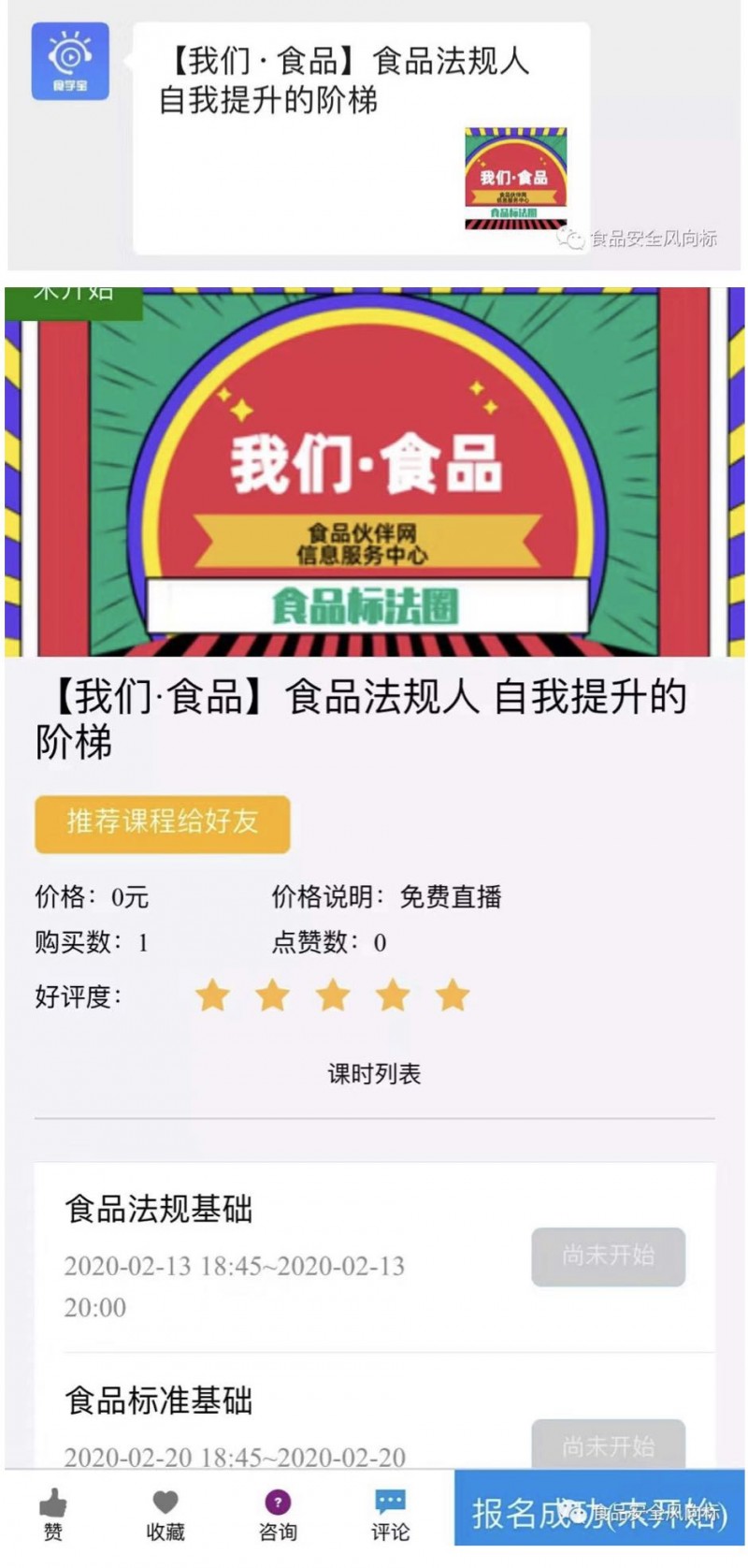Tap the 报名成功 enrollment button
The image size is (748, 1568).
click(598, 1514)
